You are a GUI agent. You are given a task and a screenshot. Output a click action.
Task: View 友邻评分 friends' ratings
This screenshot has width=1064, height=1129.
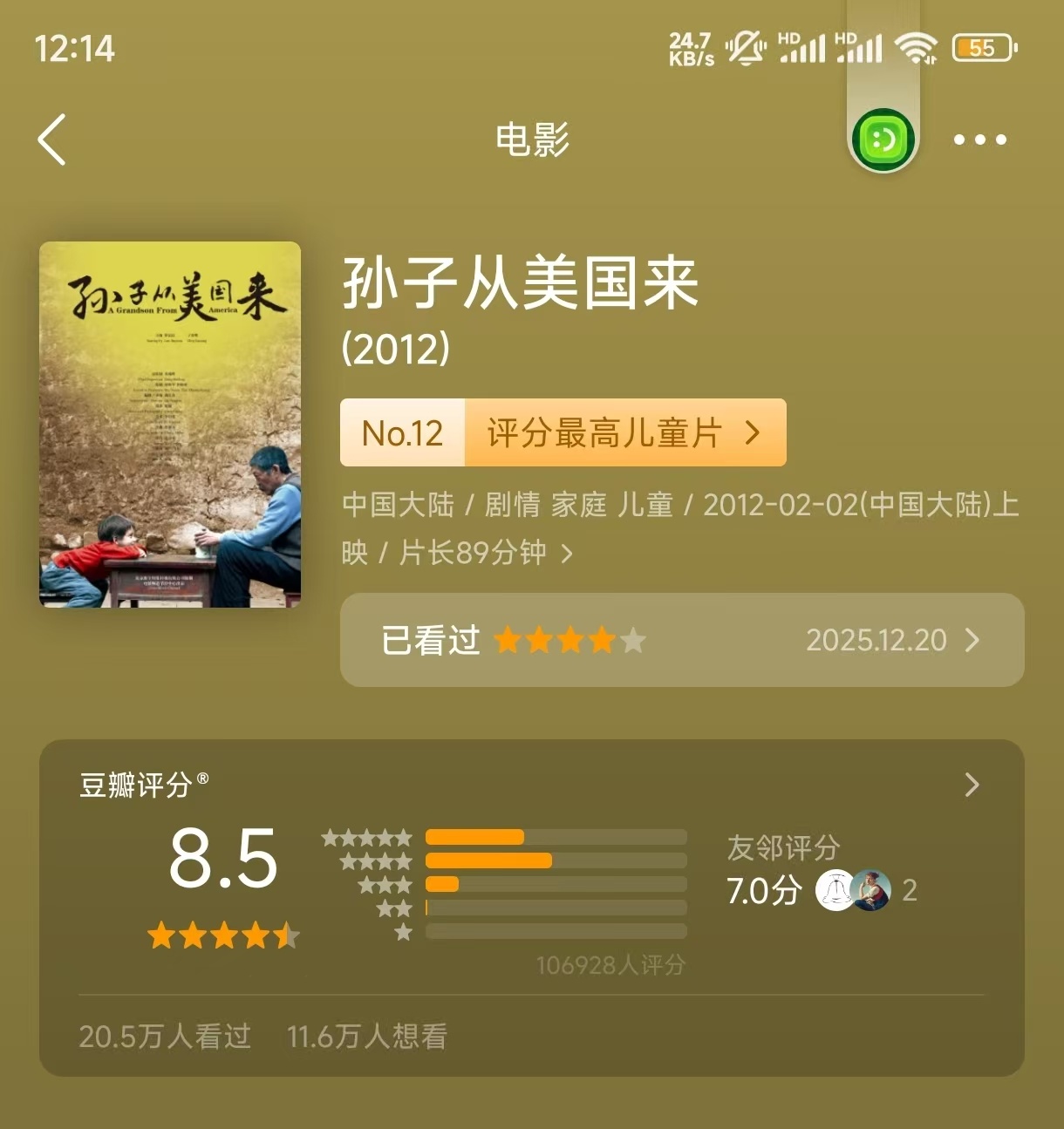coord(820,874)
